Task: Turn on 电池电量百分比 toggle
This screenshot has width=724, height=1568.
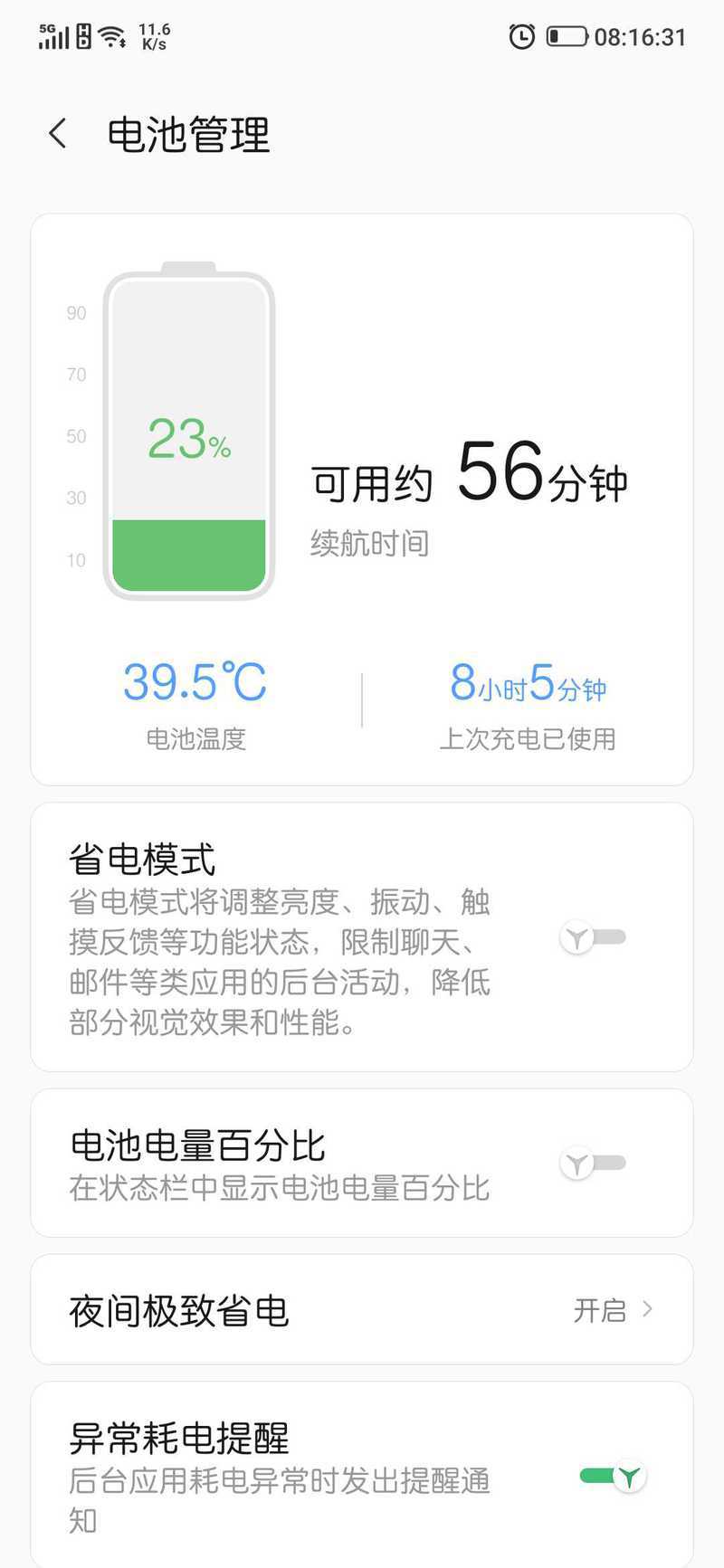Action: click(x=594, y=1163)
